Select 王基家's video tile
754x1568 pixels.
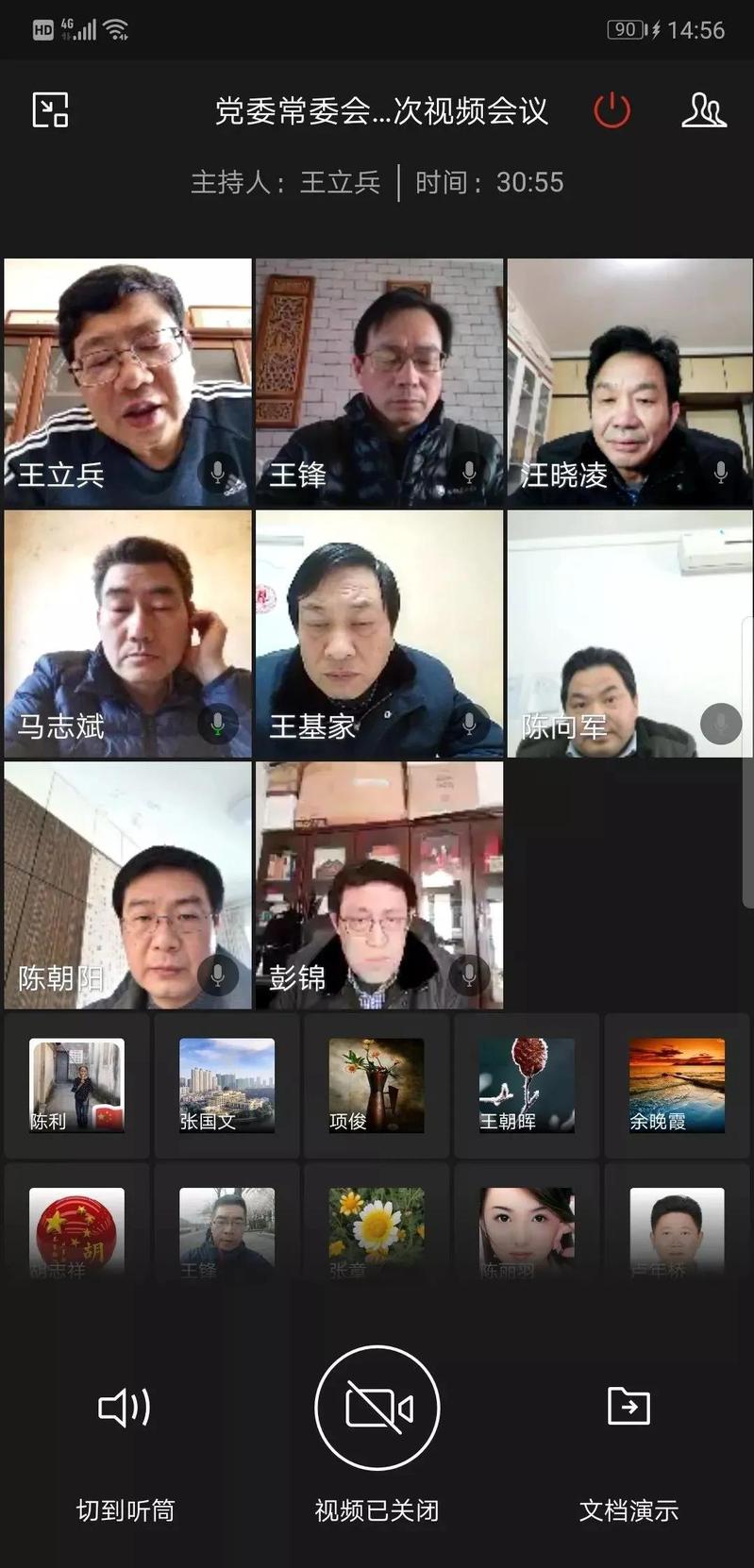click(378, 634)
